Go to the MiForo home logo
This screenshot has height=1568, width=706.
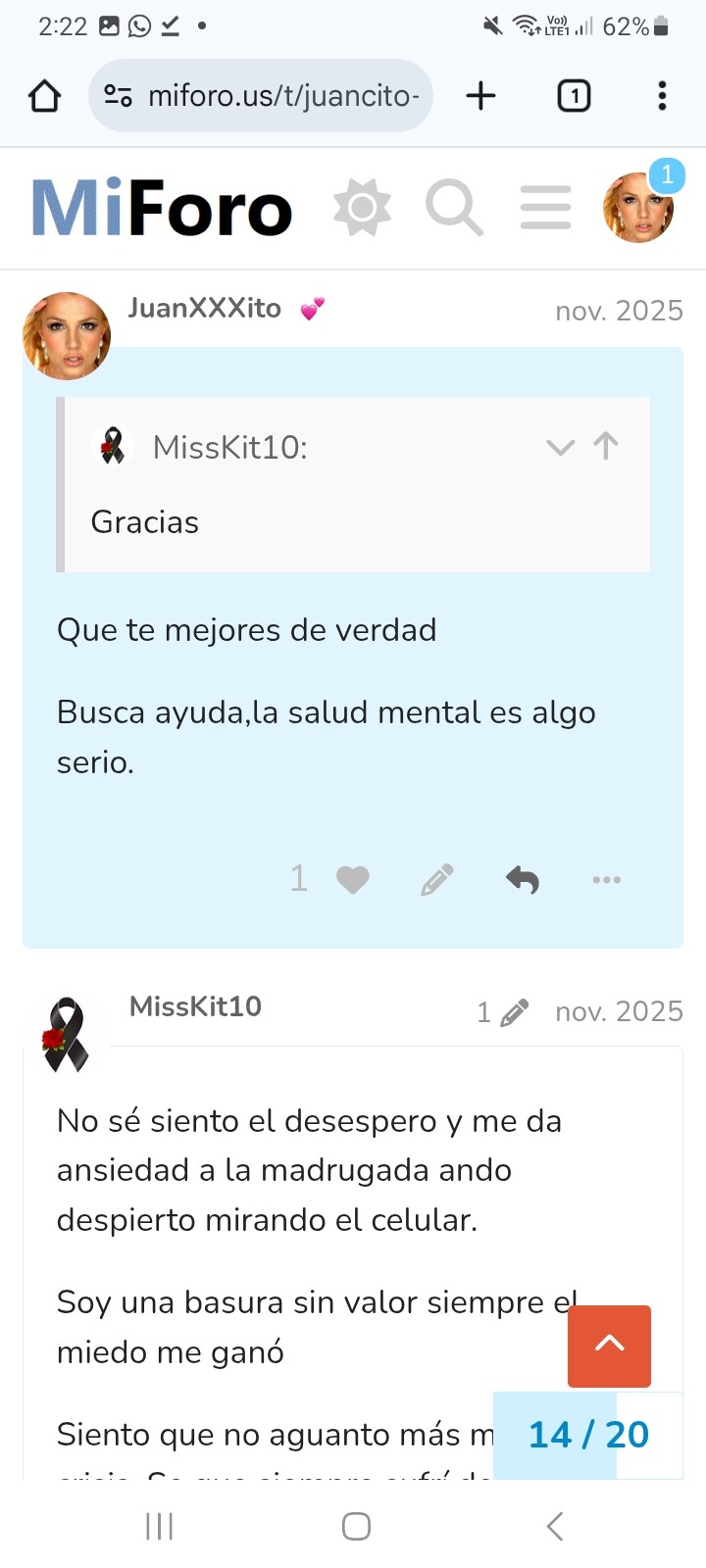(162, 208)
